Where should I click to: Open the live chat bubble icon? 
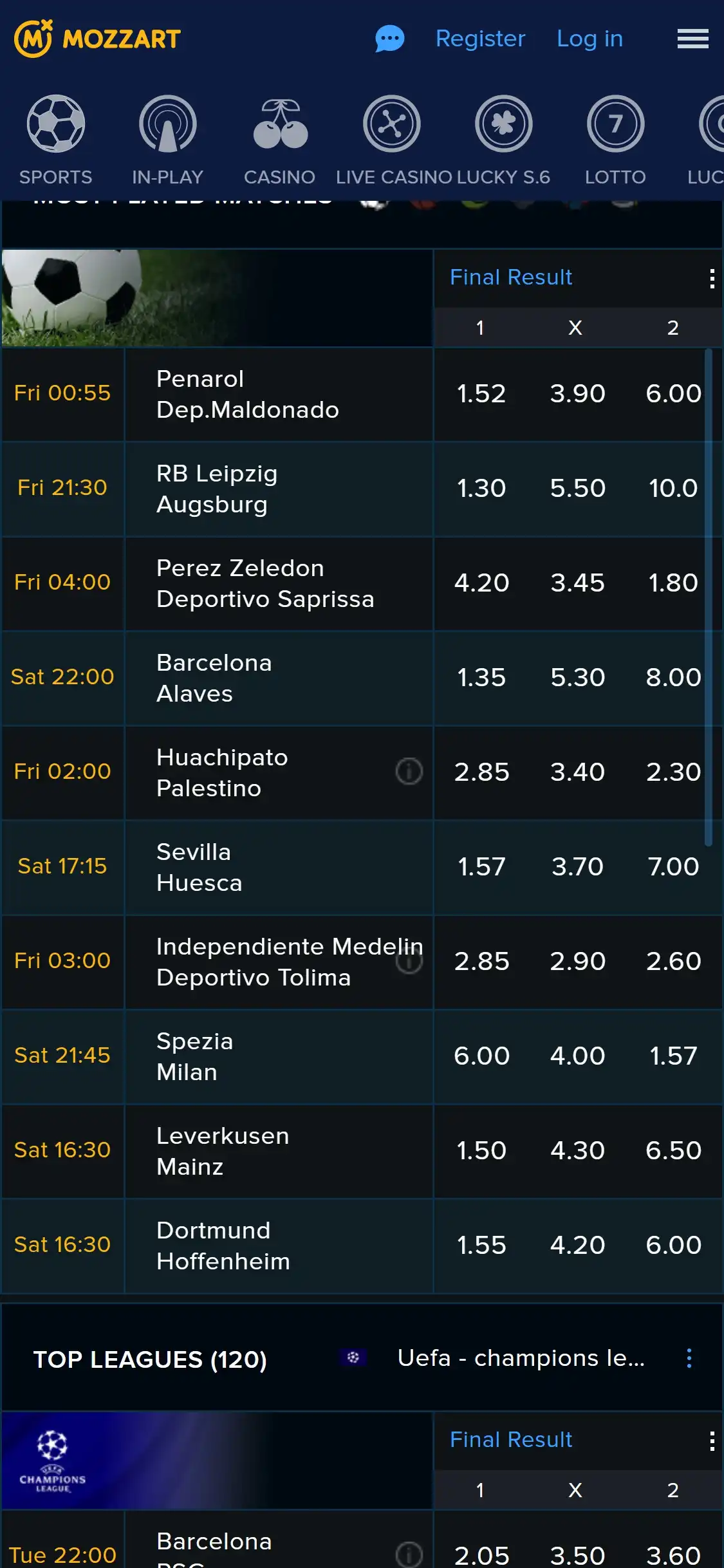[x=389, y=39]
